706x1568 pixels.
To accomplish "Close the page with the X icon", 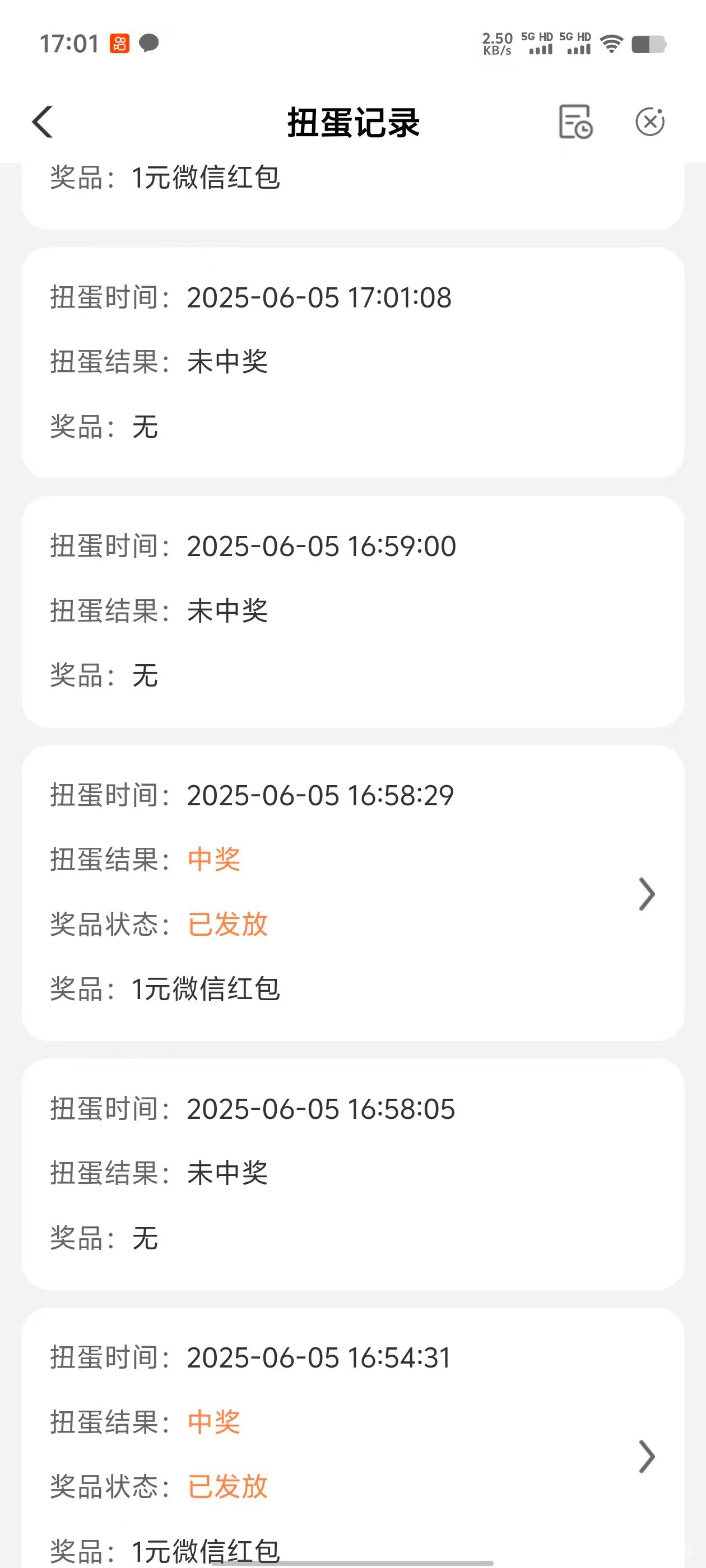I will [650, 122].
